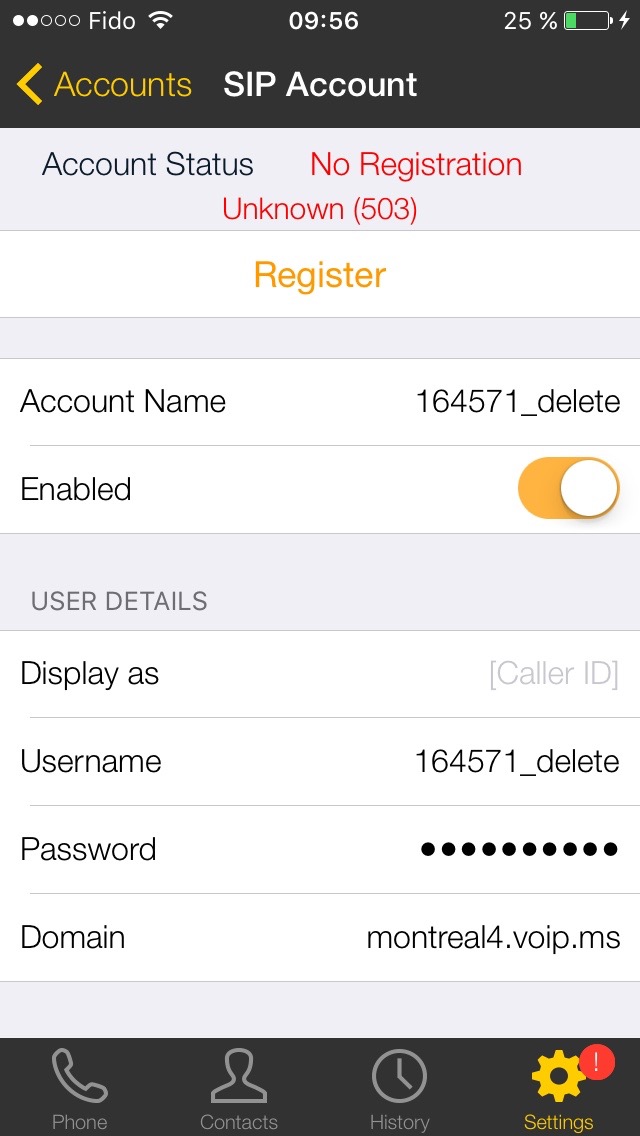Go back to Accounts

click(104, 85)
